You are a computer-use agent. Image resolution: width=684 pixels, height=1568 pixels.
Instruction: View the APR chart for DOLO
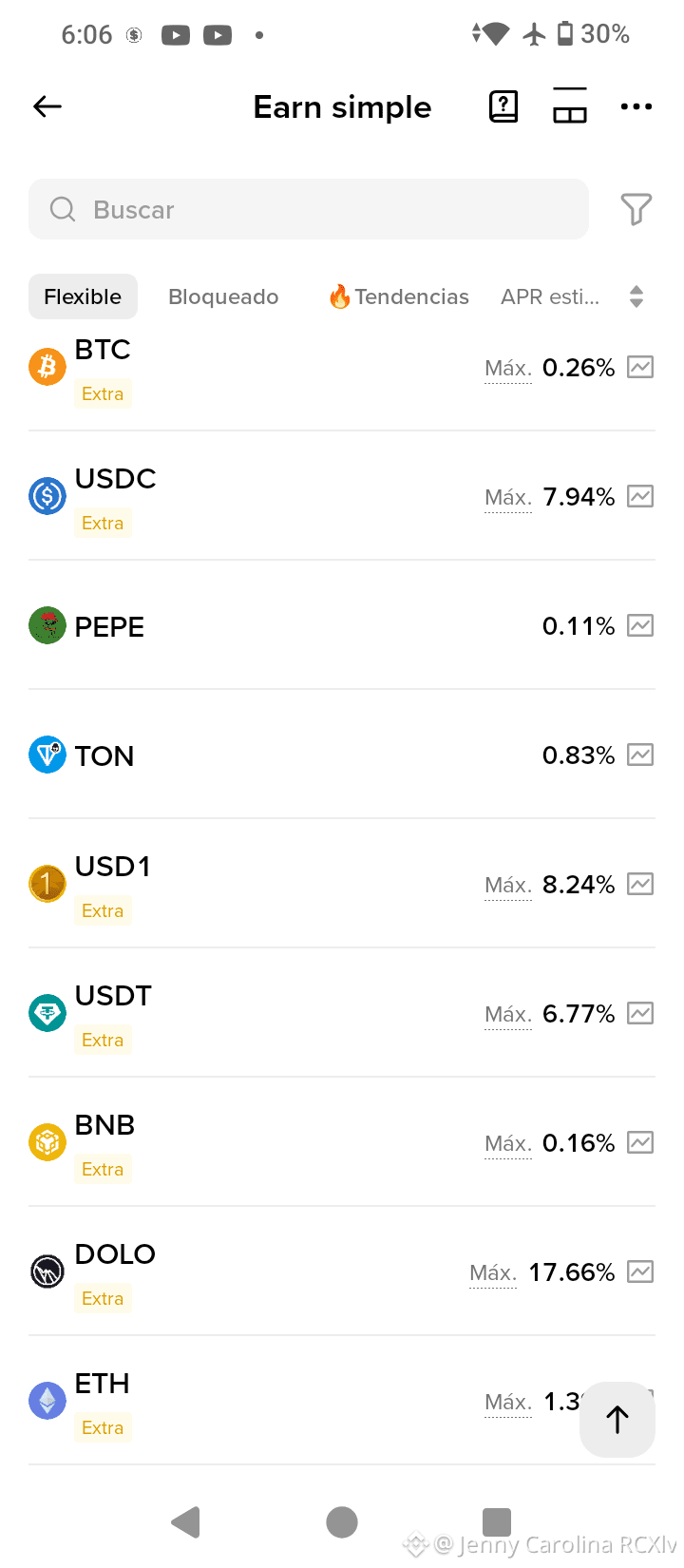coord(640,1272)
